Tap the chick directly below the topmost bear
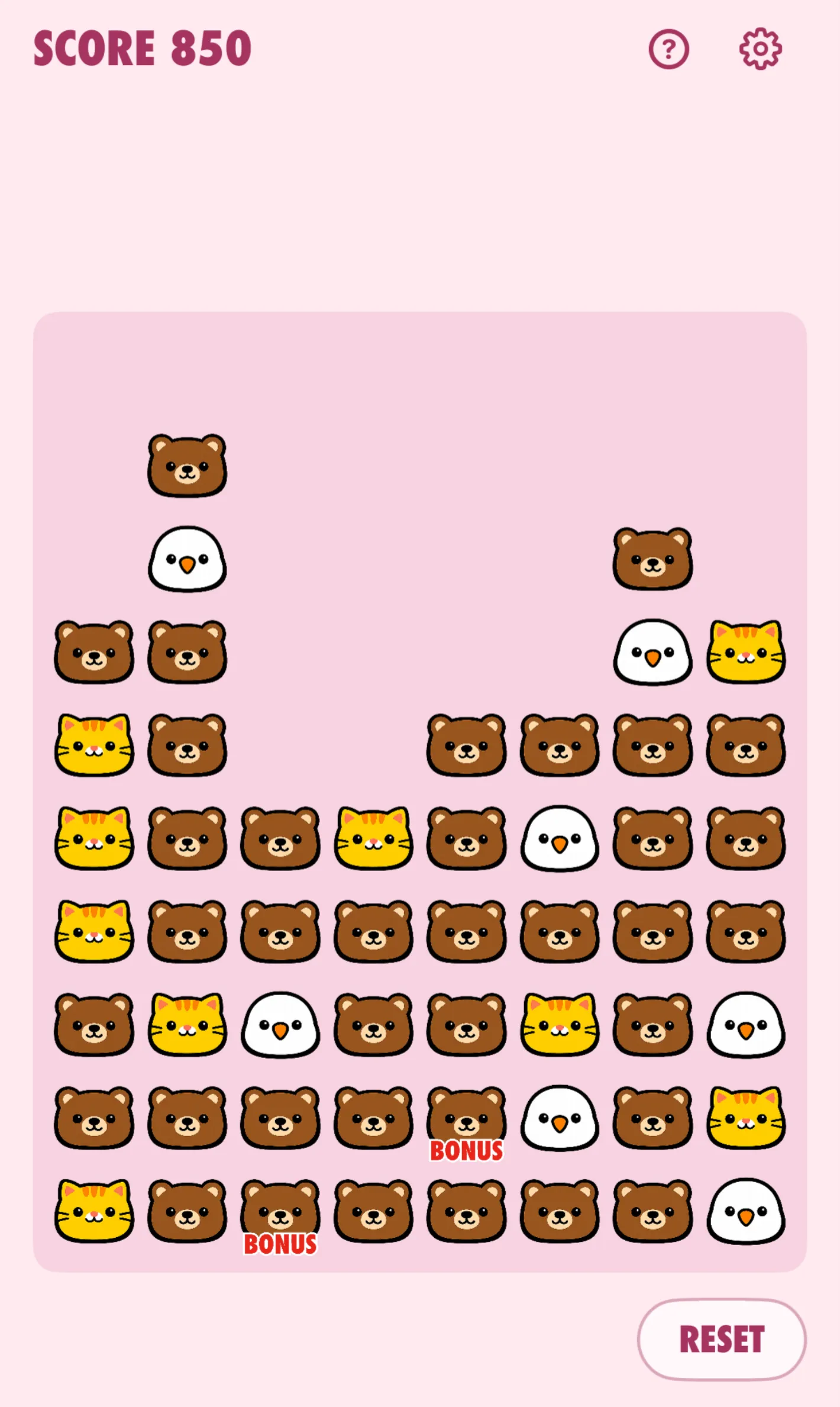The image size is (840, 1407). point(187,559)
